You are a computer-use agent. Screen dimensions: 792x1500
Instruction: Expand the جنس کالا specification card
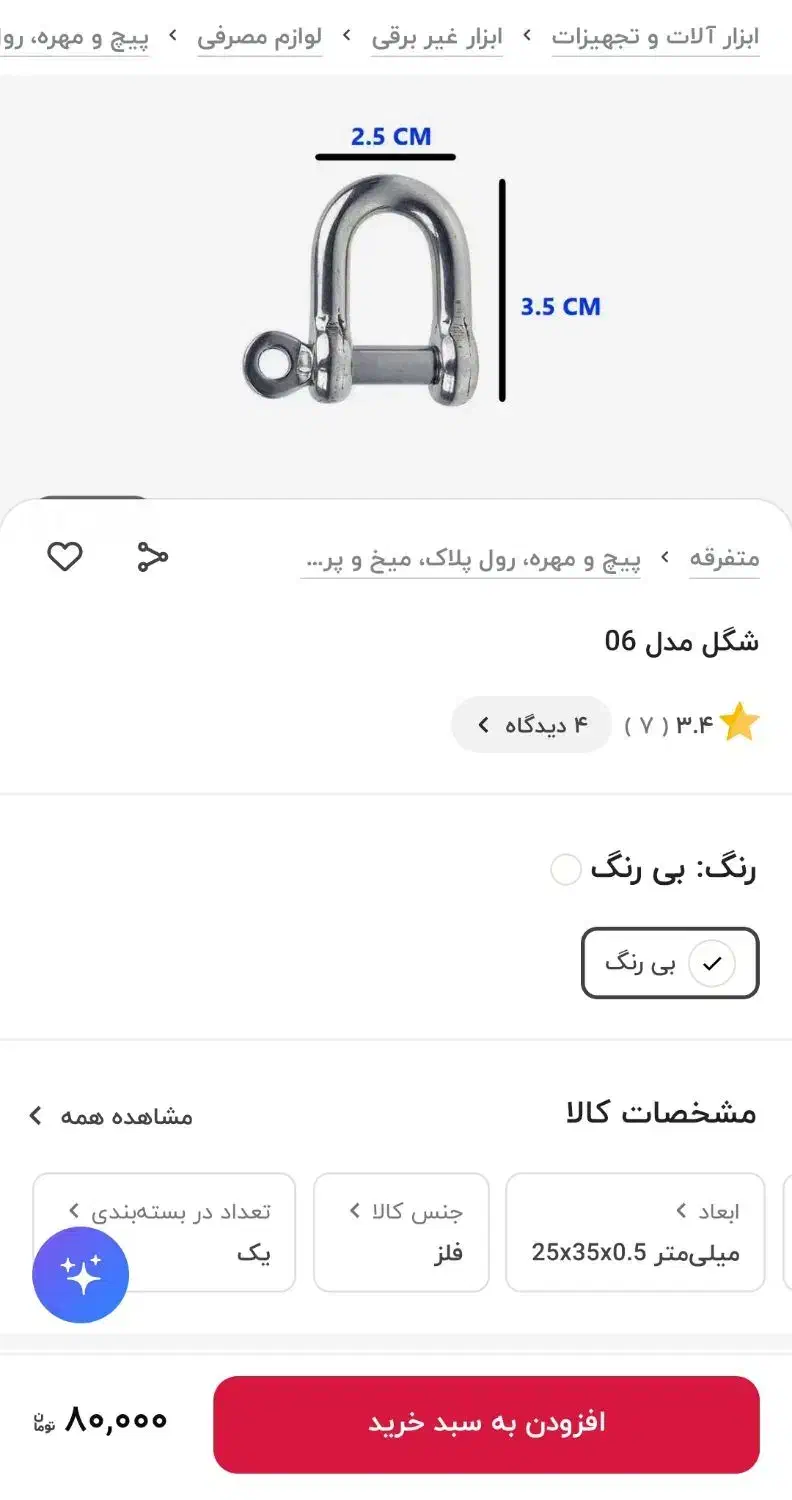(x=400, y=1231)
